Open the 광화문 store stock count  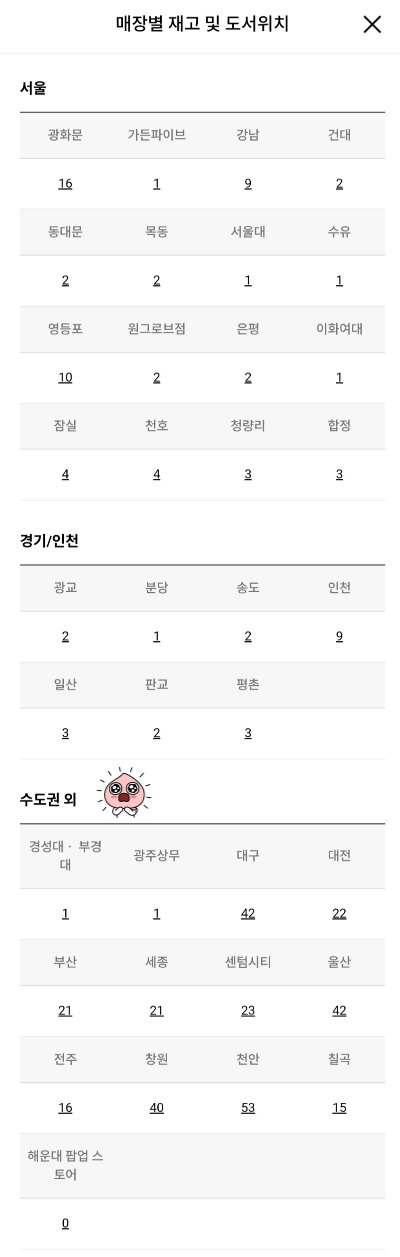65,184
